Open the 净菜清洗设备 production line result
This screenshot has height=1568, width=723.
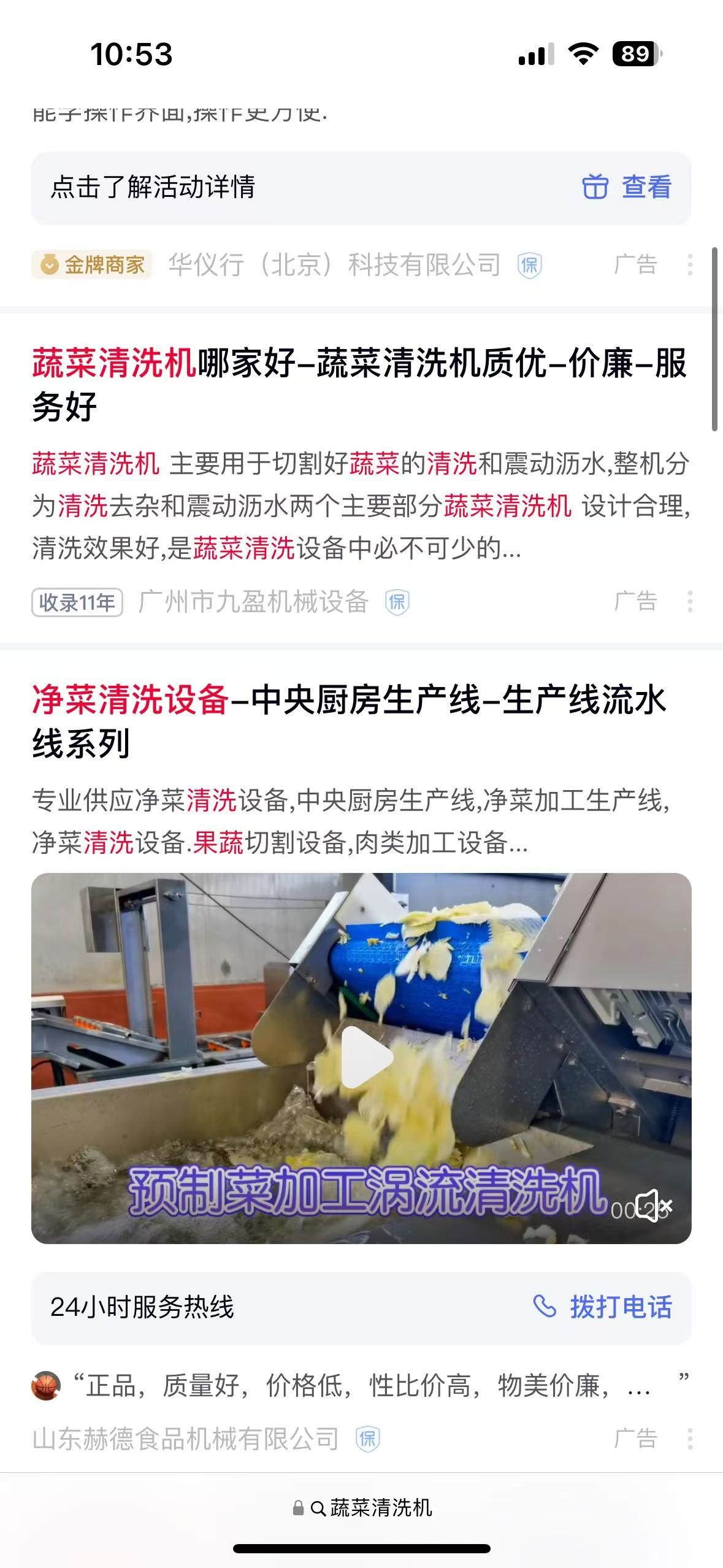click(x=348, y=721)
